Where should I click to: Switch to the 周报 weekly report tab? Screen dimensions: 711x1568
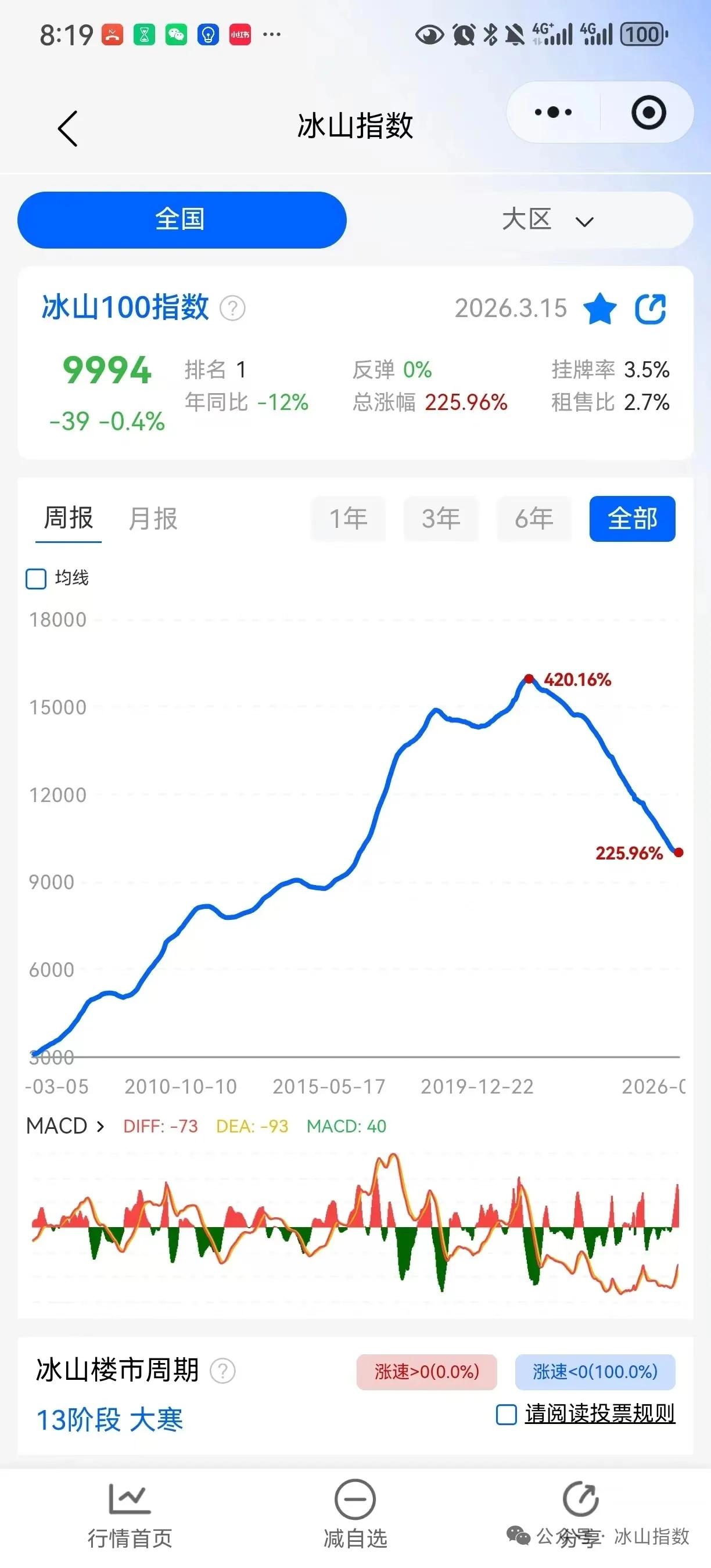69,519
